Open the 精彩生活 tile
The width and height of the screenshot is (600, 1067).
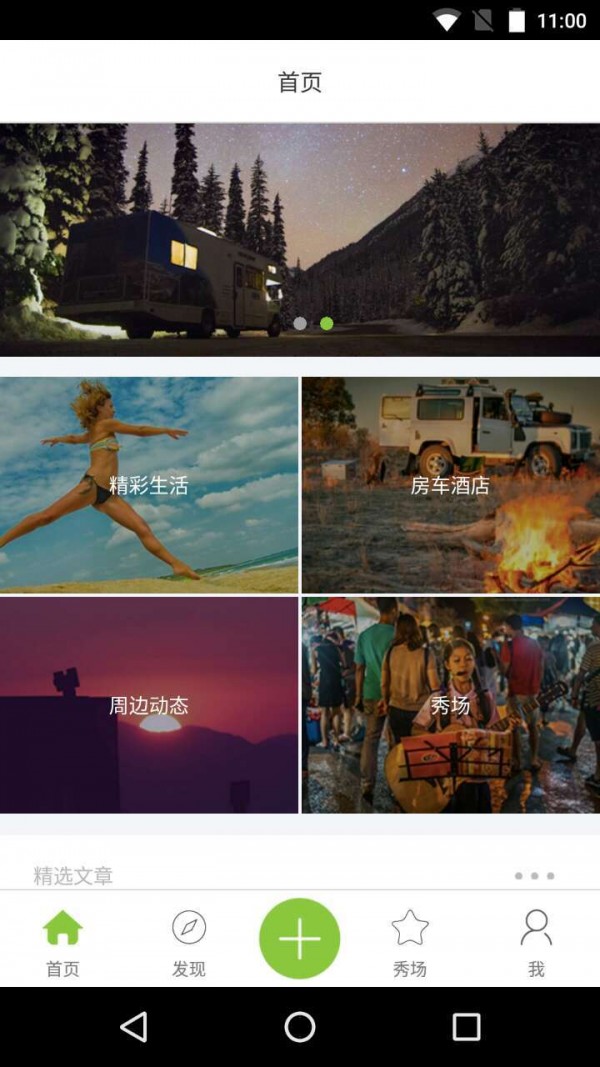point(149,485)
